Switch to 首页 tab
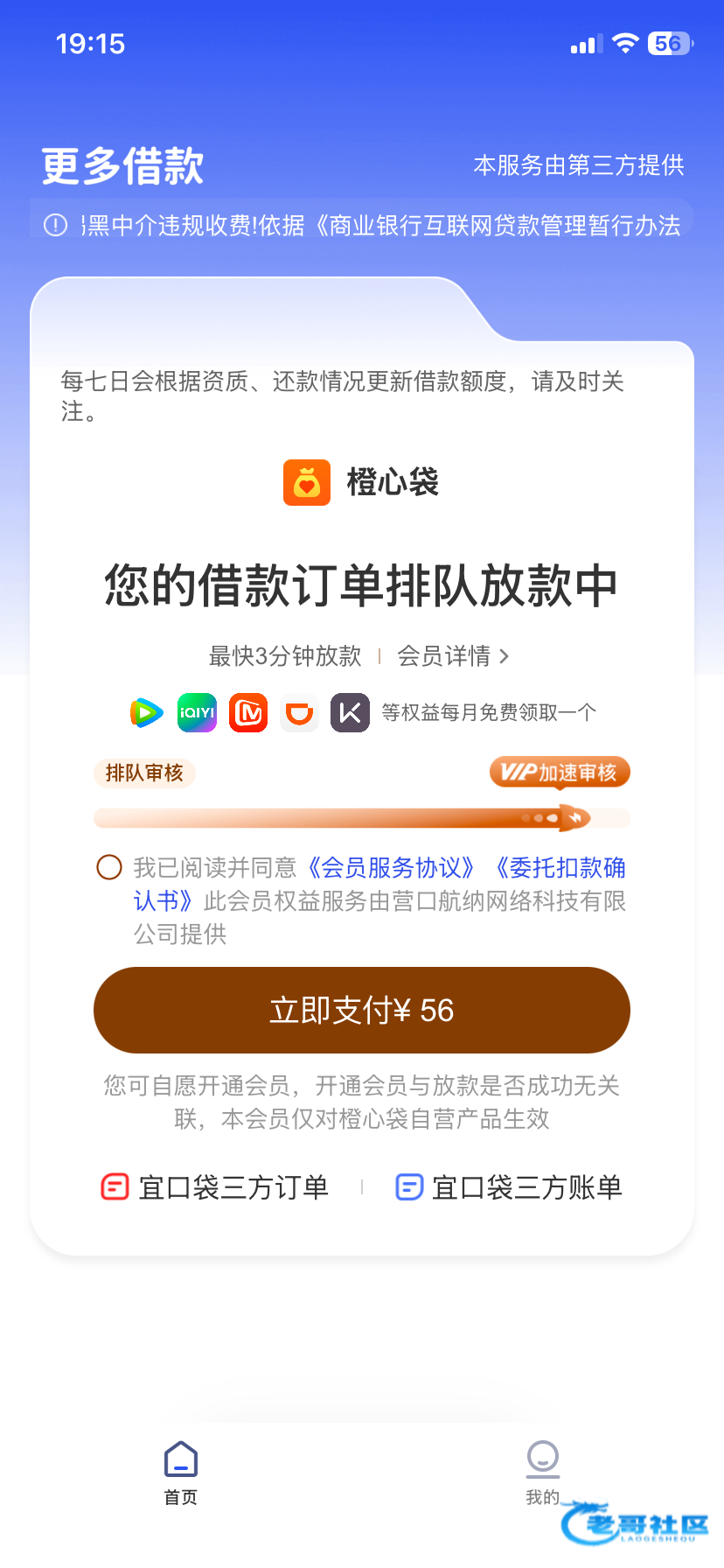Viewport: 724px width, 1568px height. [181, 1473]
